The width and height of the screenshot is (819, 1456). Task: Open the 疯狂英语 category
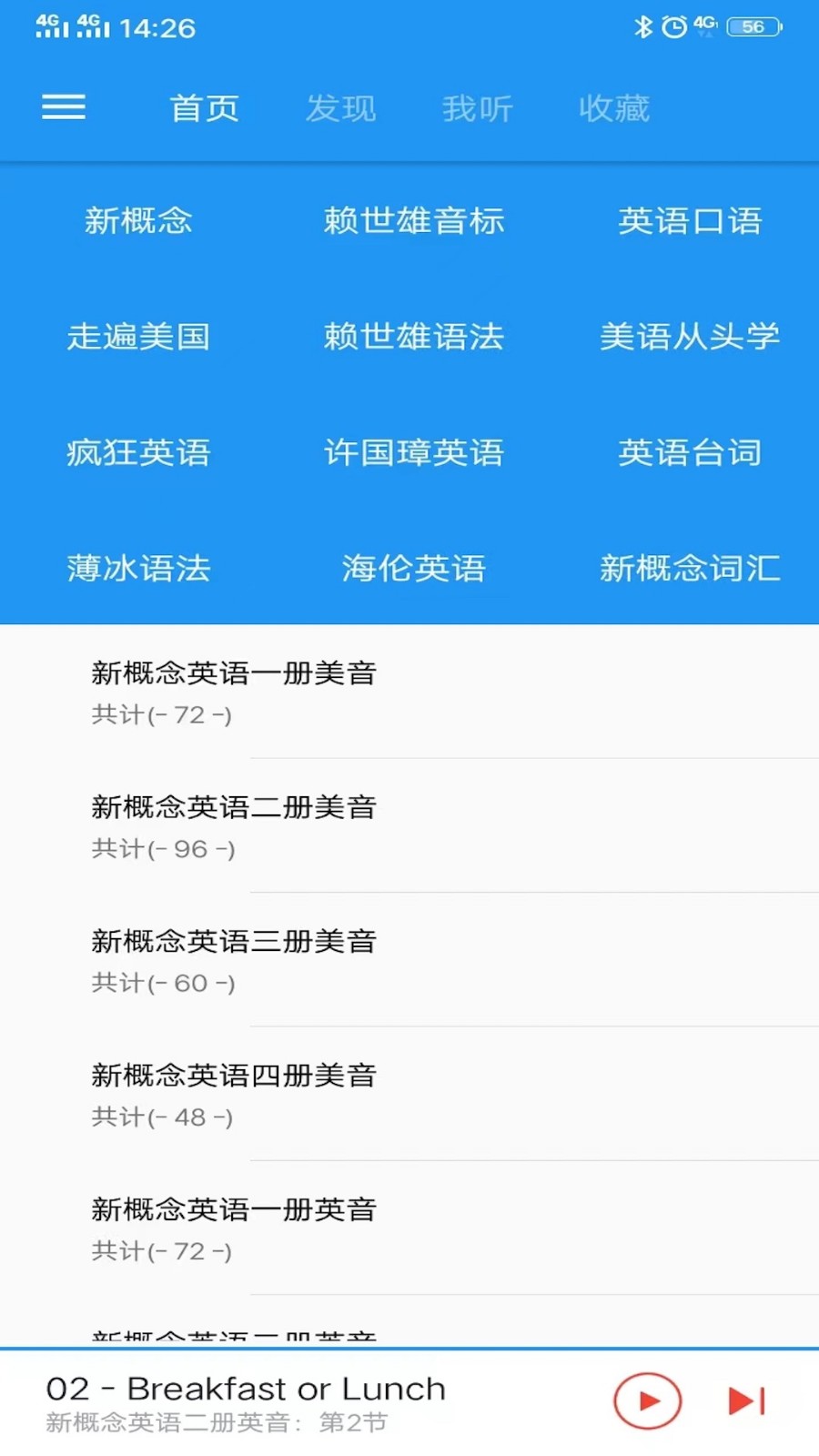point(137,452)
